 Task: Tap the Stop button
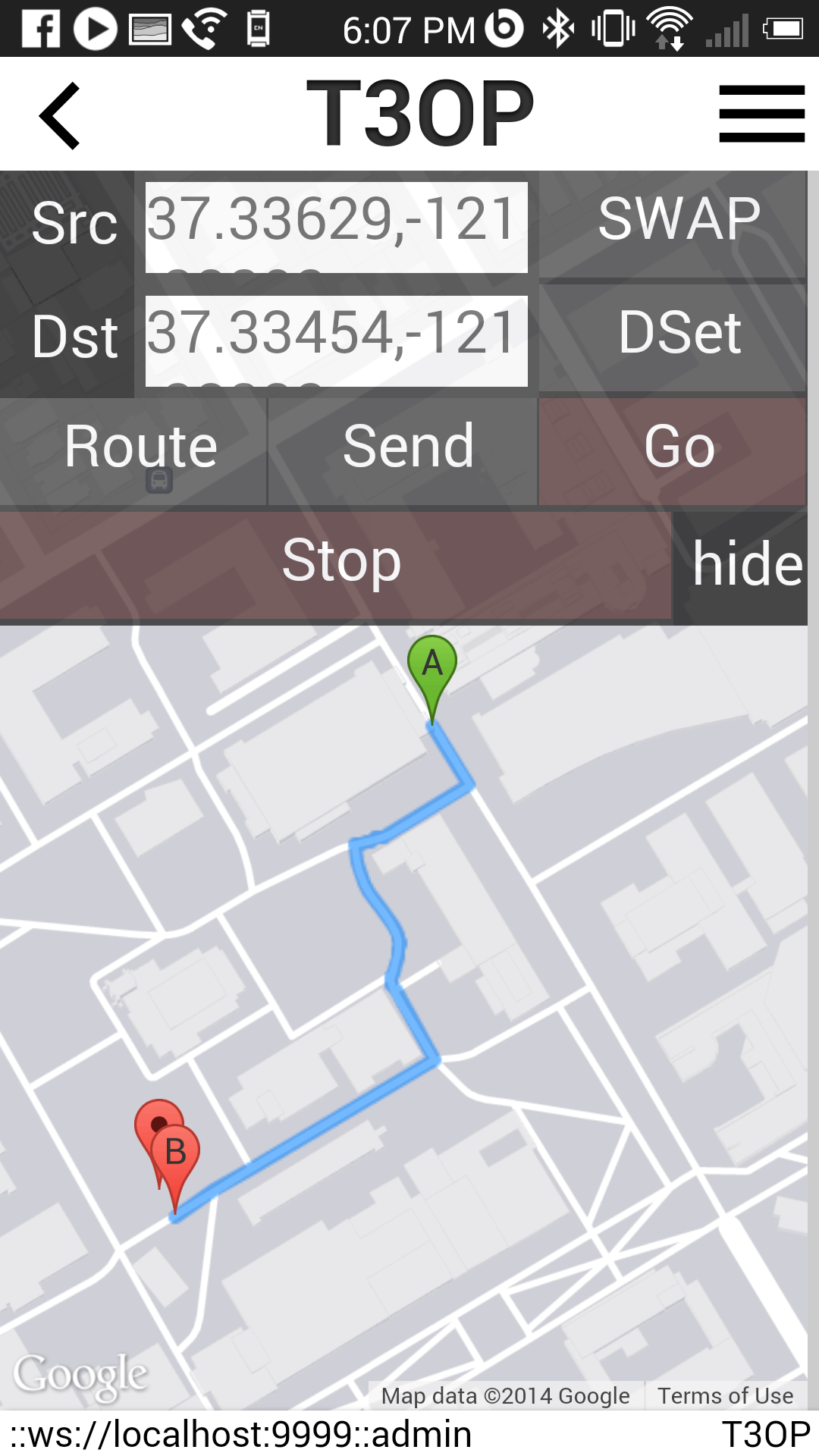(x=336, y=566)
